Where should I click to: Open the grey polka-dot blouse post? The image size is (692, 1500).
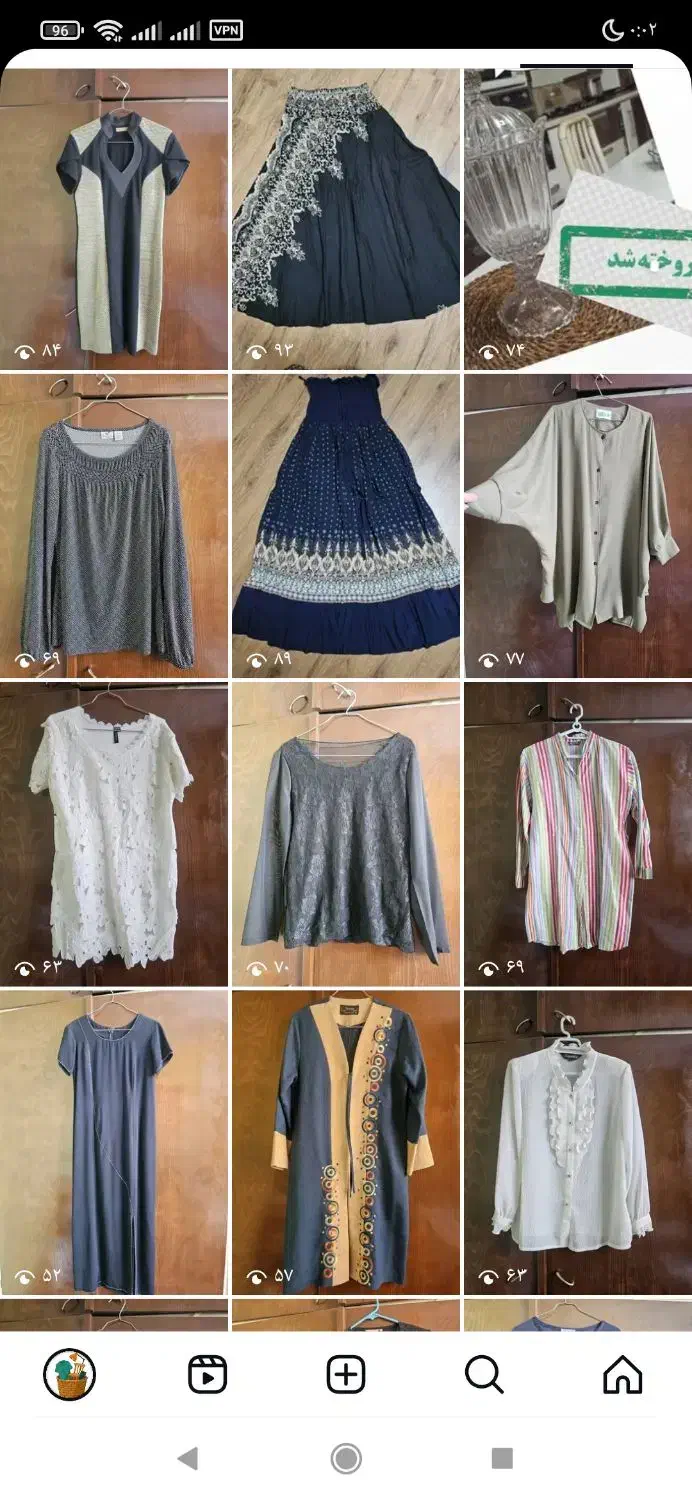tap(114, 526)
